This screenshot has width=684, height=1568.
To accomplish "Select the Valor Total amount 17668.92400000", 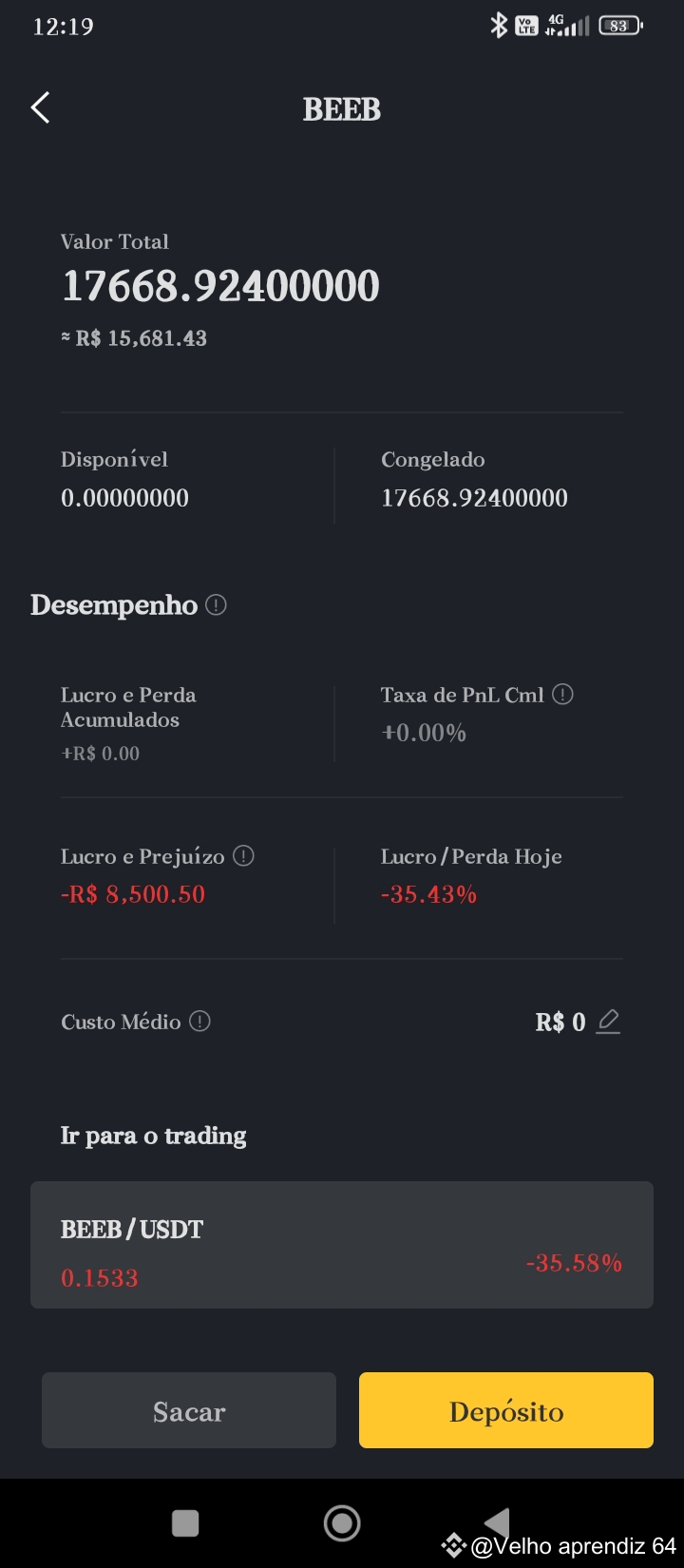I will [x=219, y=286].
